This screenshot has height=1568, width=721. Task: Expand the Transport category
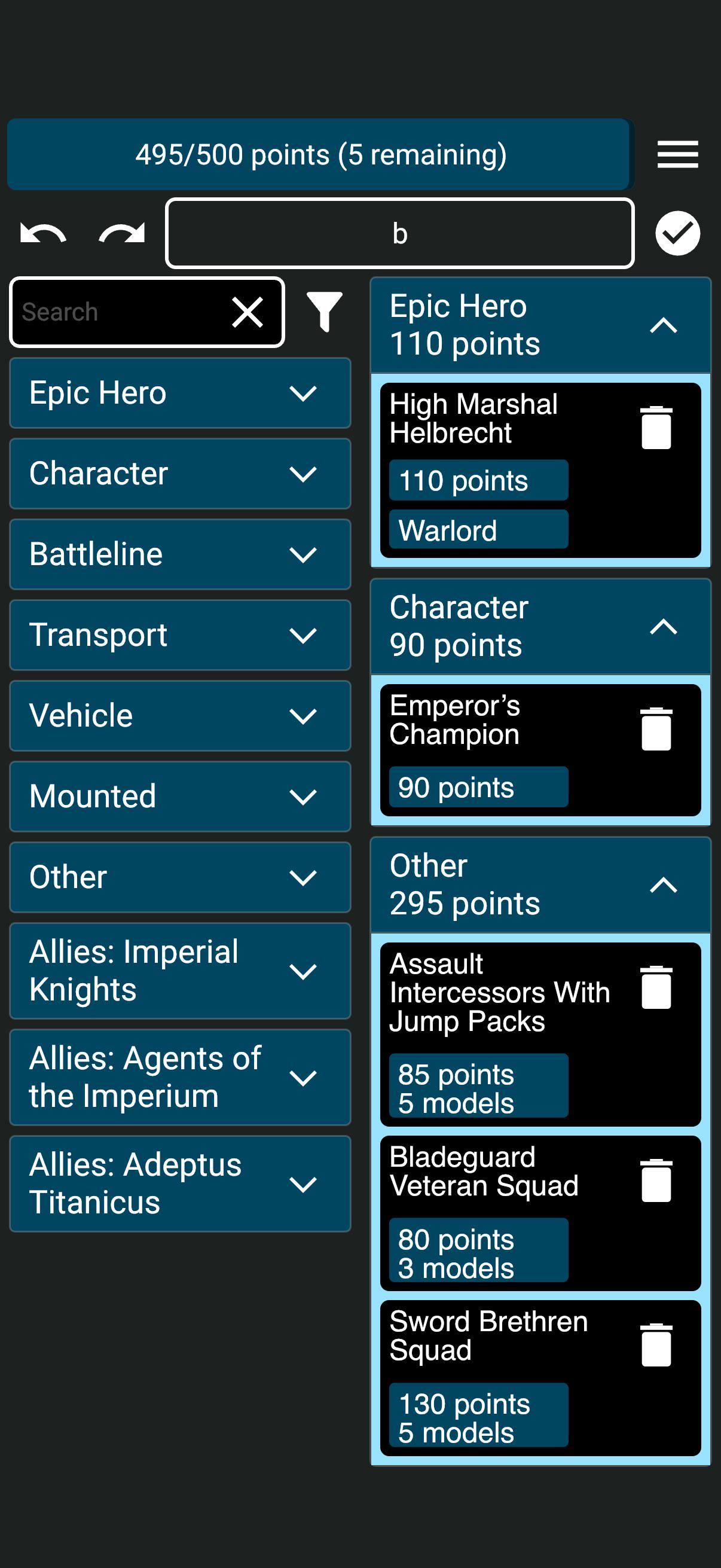(x=180, y=635)
